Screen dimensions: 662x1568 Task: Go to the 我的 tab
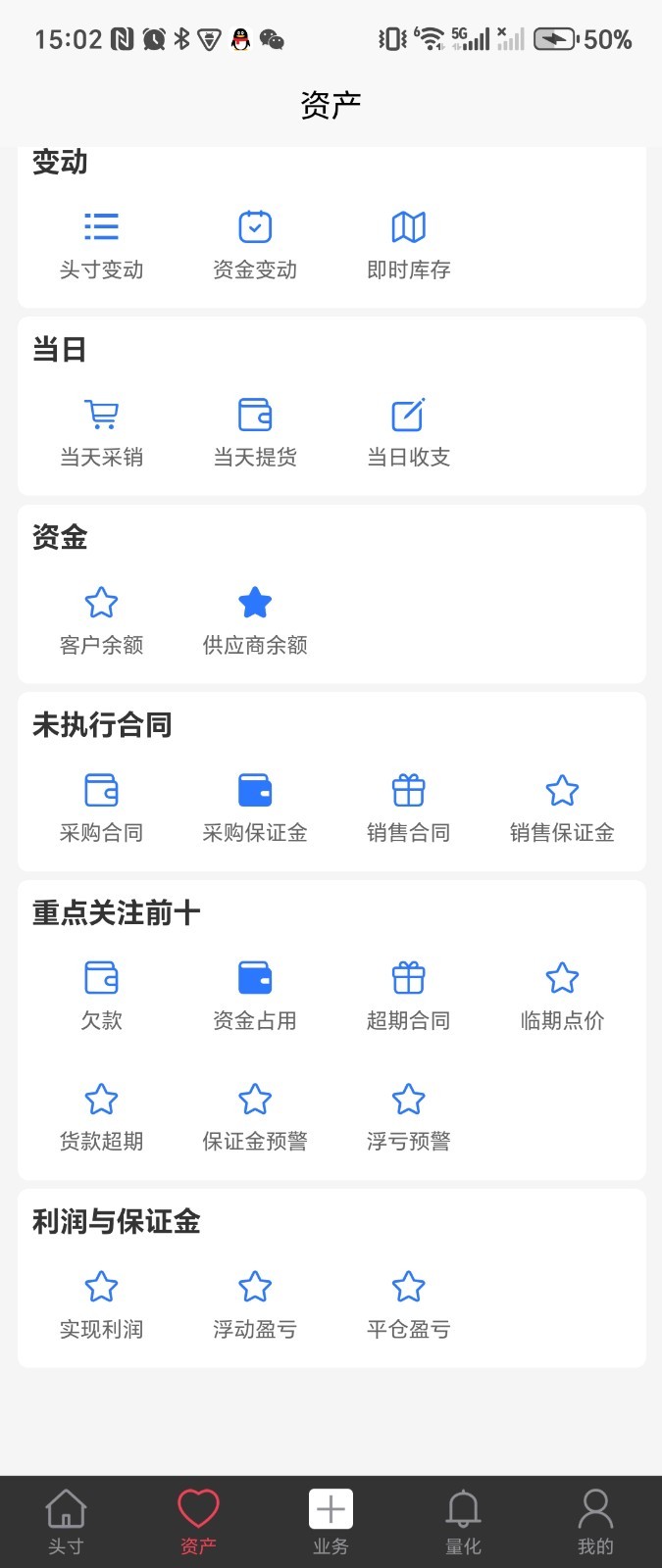595,1521
